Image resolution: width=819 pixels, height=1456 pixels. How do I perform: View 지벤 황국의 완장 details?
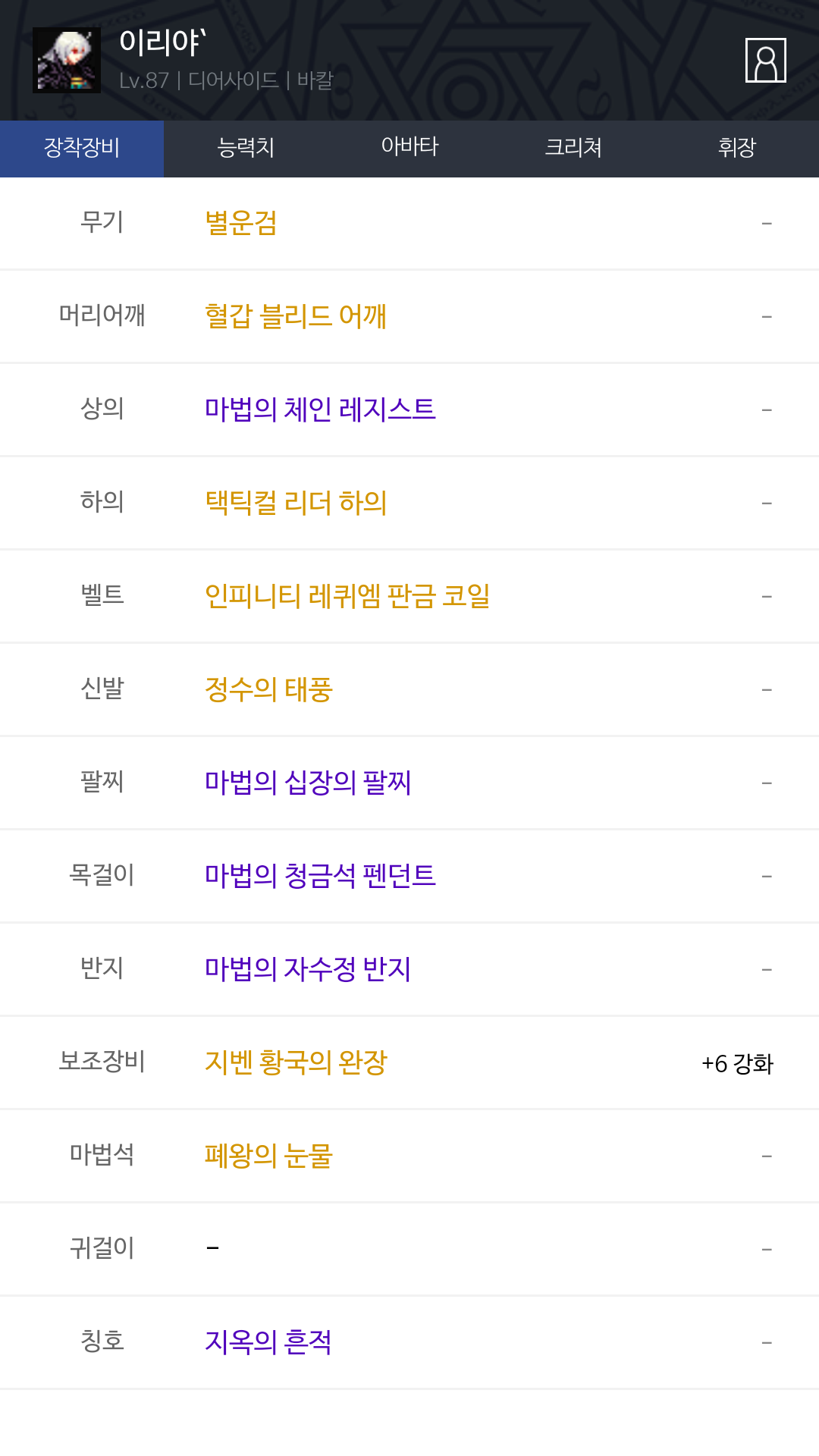(296, 1062)
